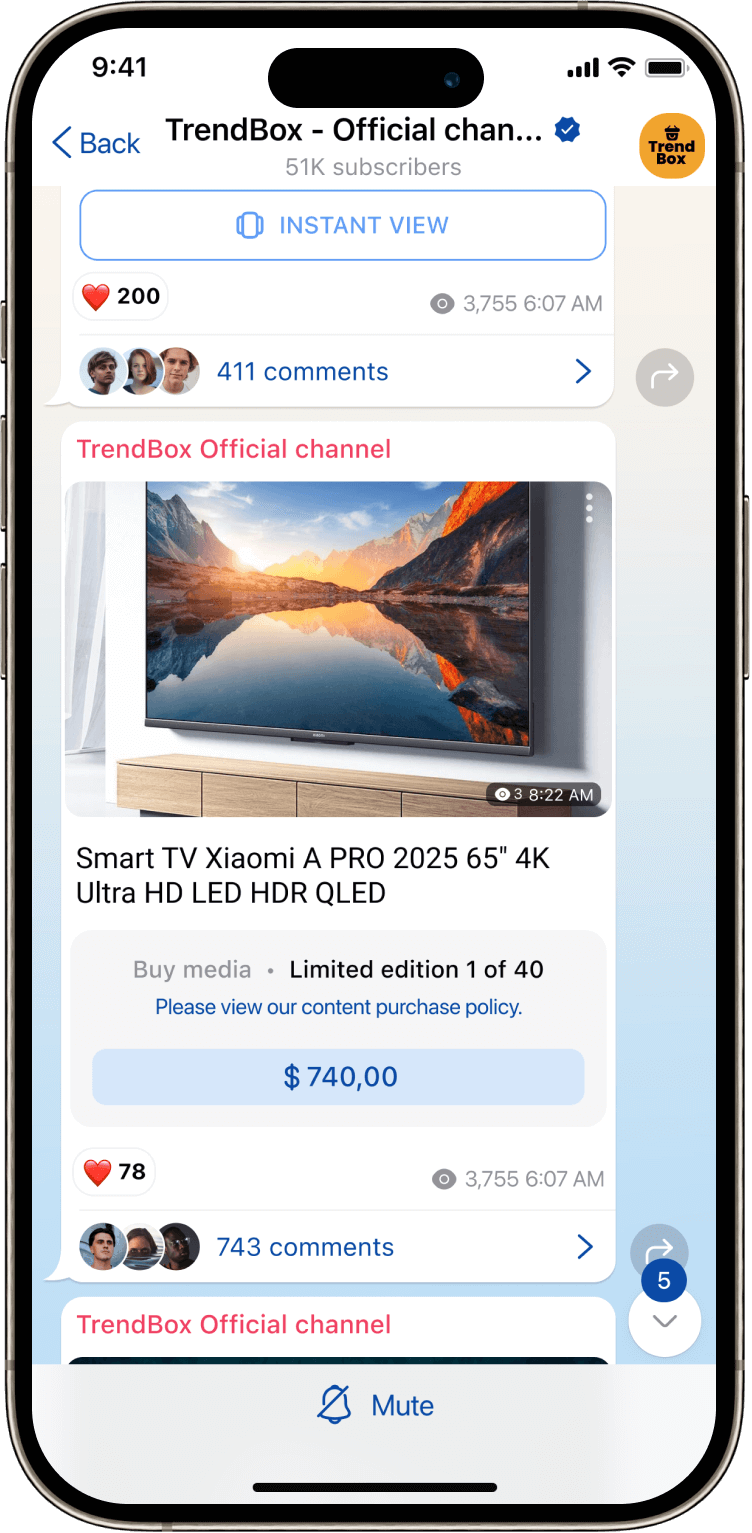React with the heart showing 200

coord(121,296)
